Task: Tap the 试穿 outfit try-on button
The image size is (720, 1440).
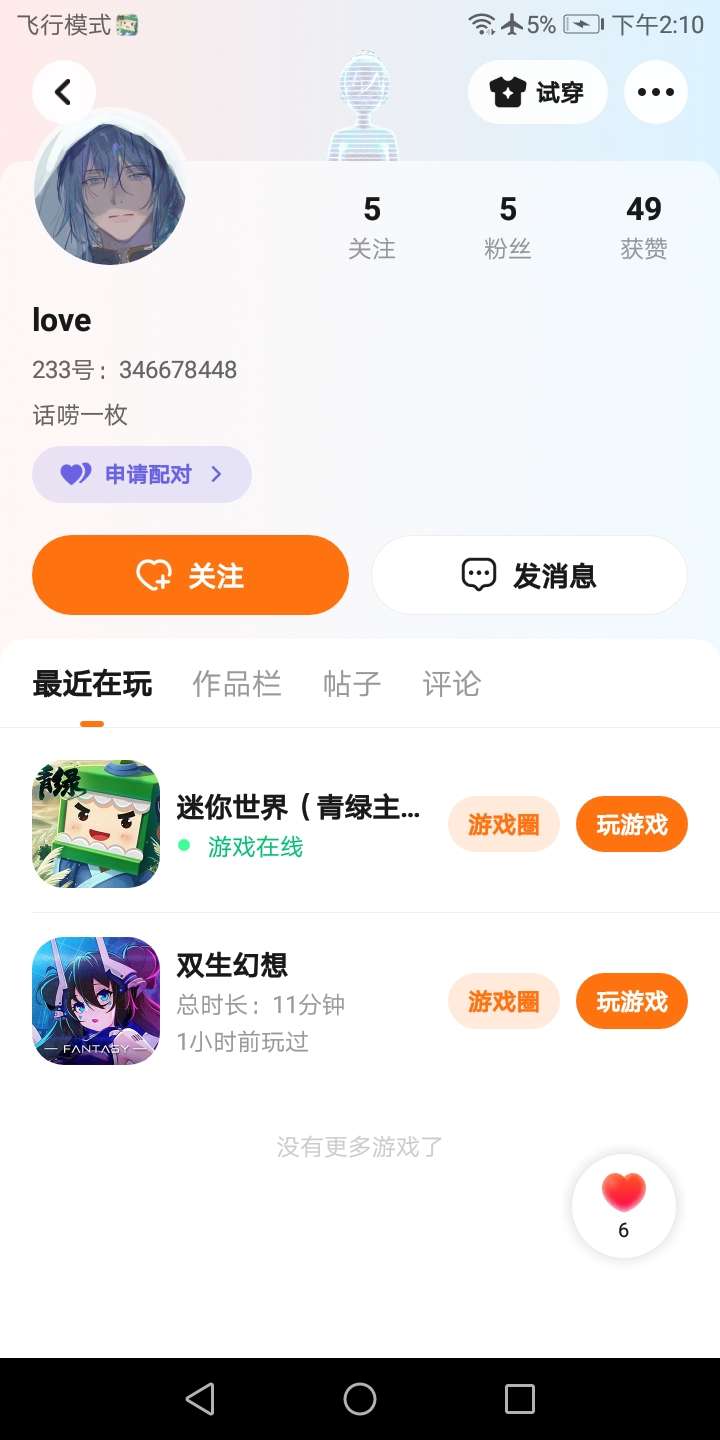Action: 537,92
